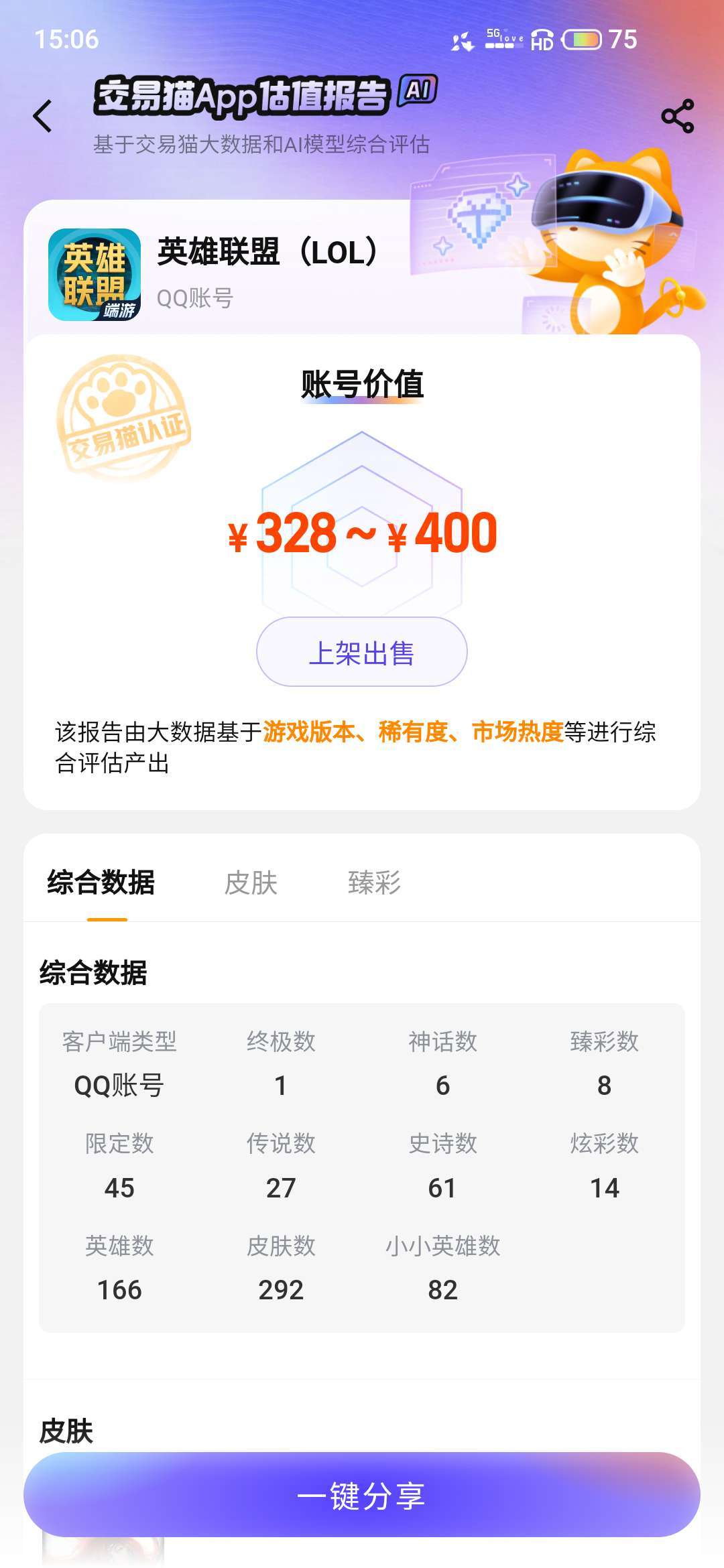Select the 综合数据 tab
The image size is (724, 1568).
(101, 883)
